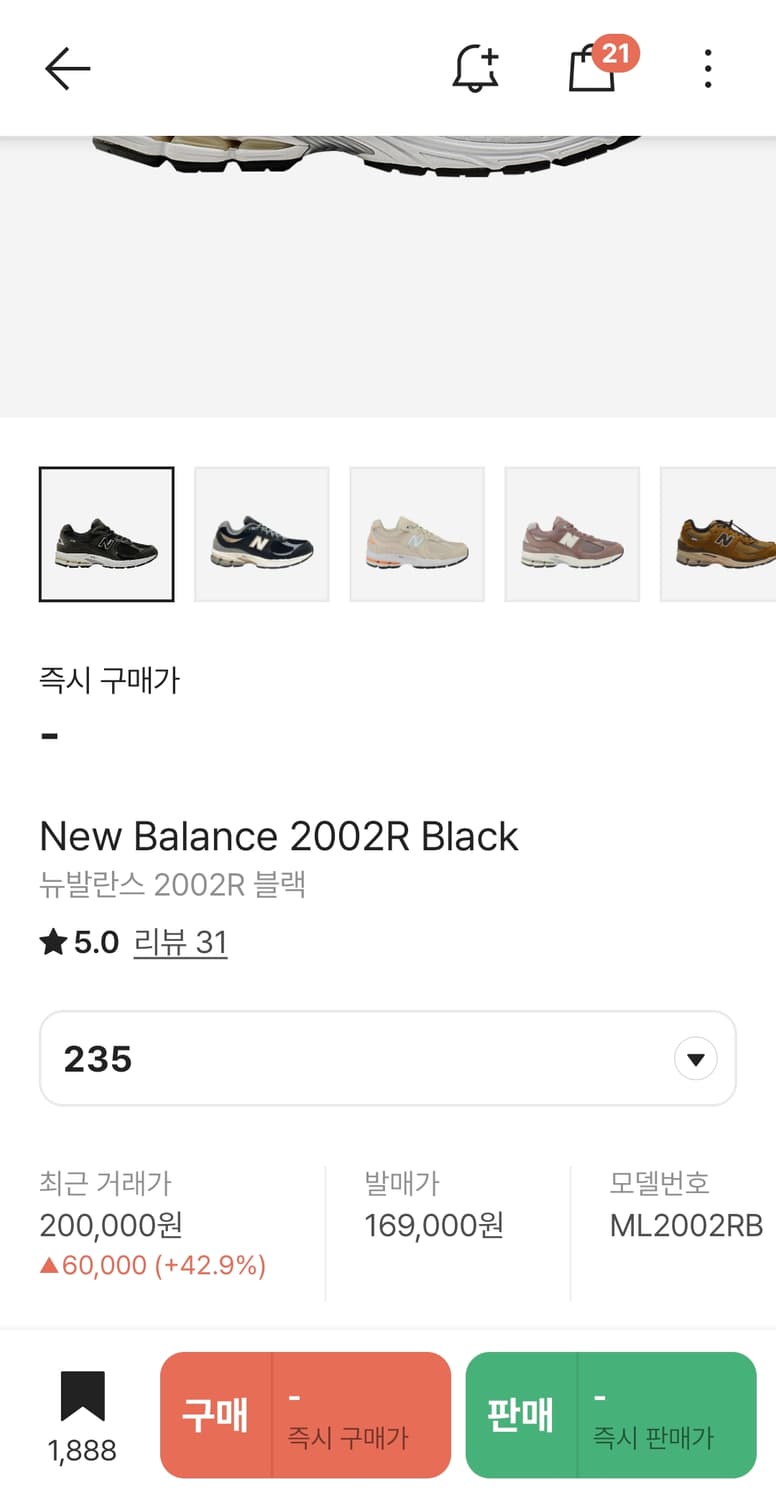Screen dimensions: 776x1500
Task: Navigate back using the back arrow
Action: click(65, 68)
